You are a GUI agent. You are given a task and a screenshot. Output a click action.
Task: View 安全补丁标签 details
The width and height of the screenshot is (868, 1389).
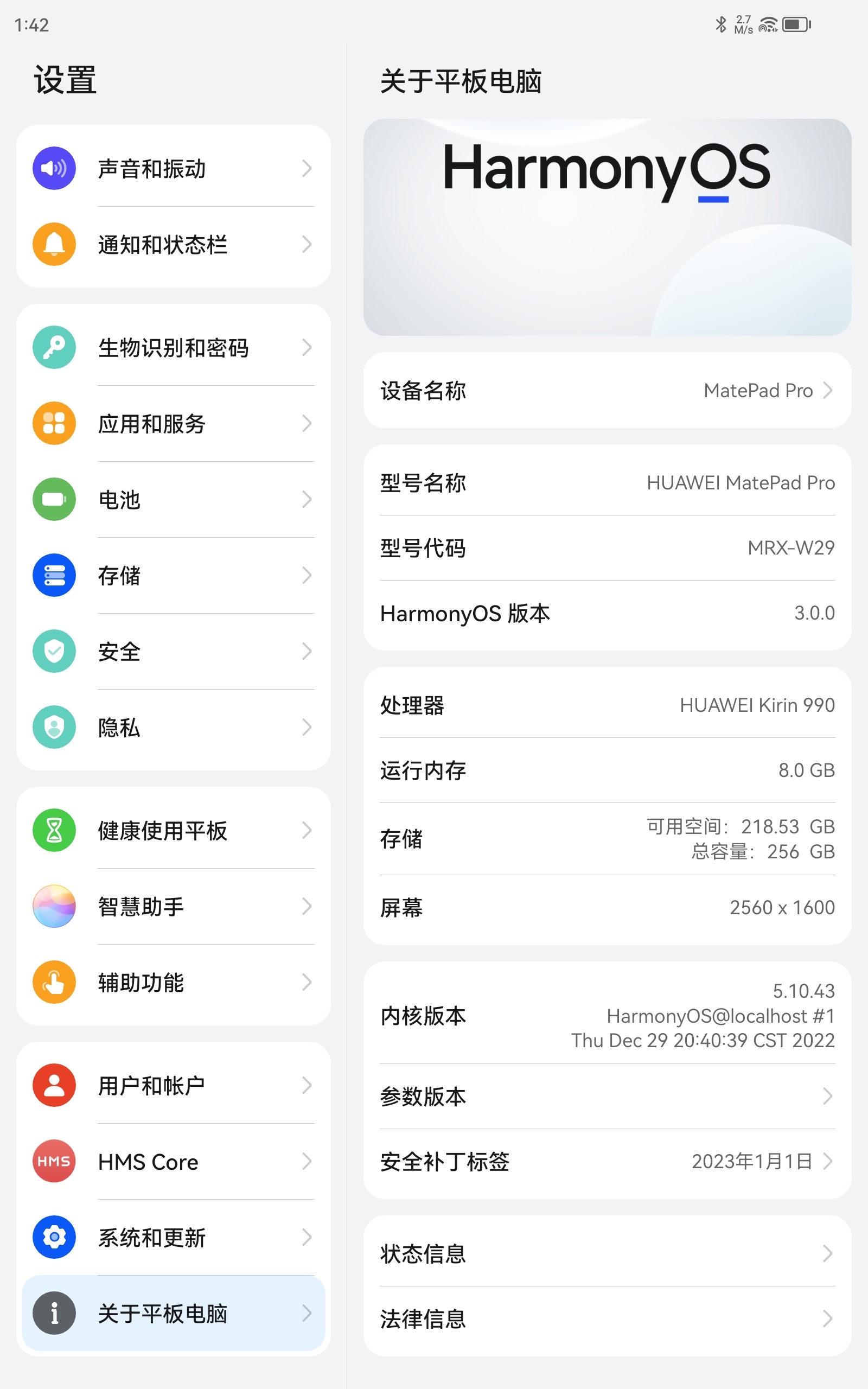pyautogui.click(x=607, y=1161)
